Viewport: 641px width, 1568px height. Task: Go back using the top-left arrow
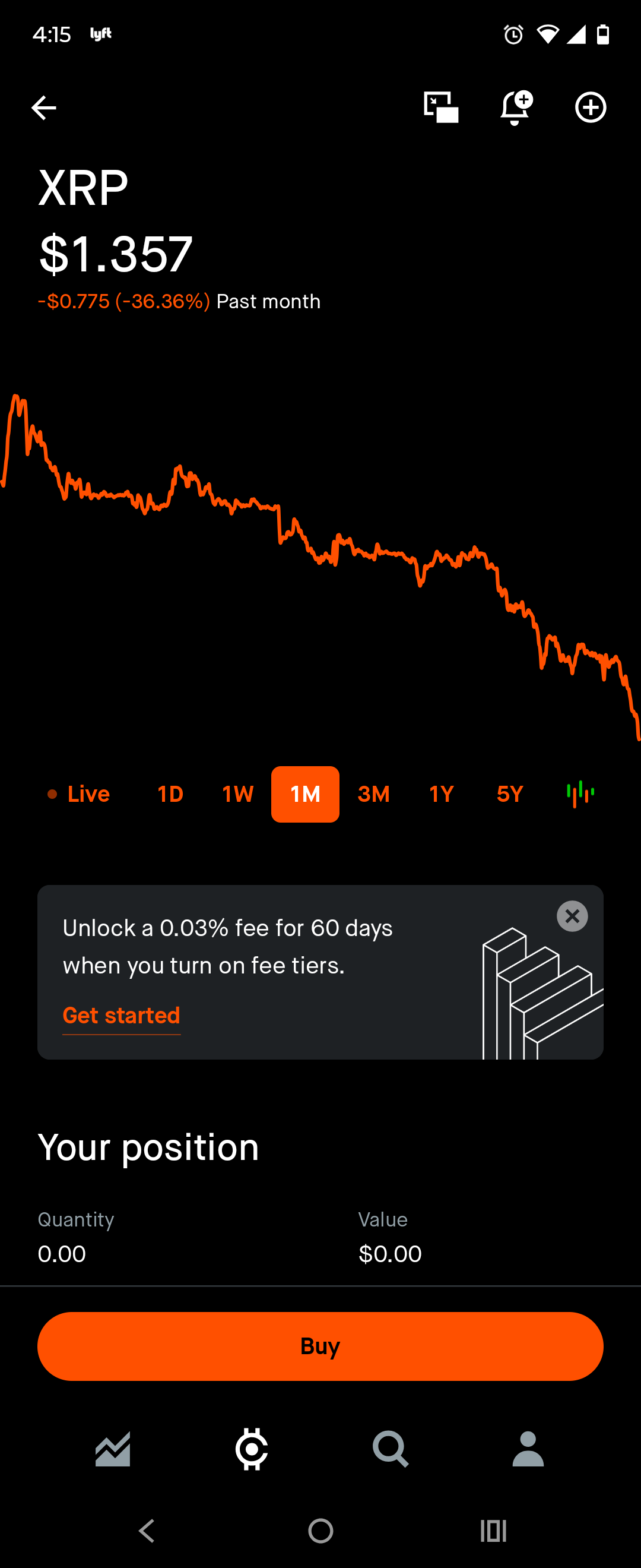point(44,108)
